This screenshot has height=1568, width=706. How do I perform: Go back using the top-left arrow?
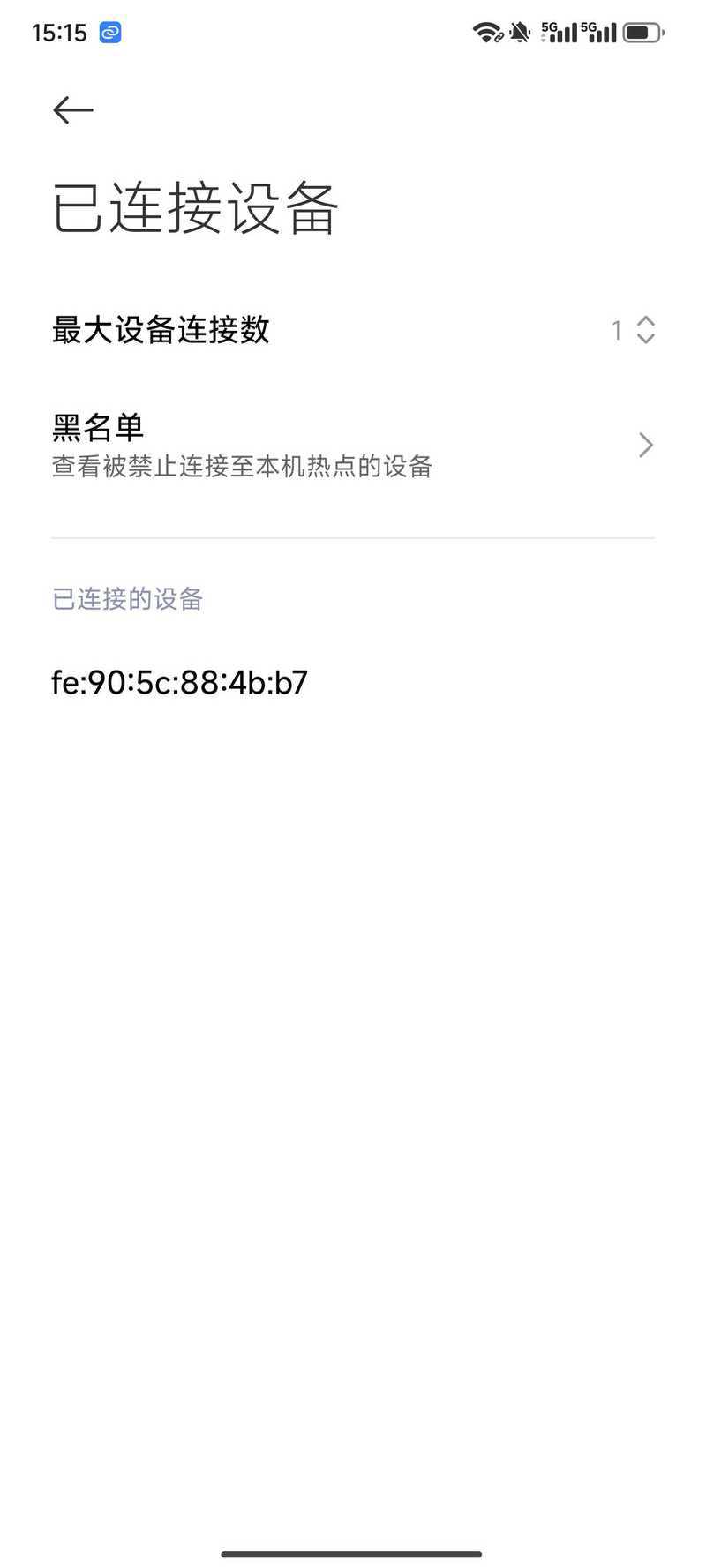tap(73, 110)
